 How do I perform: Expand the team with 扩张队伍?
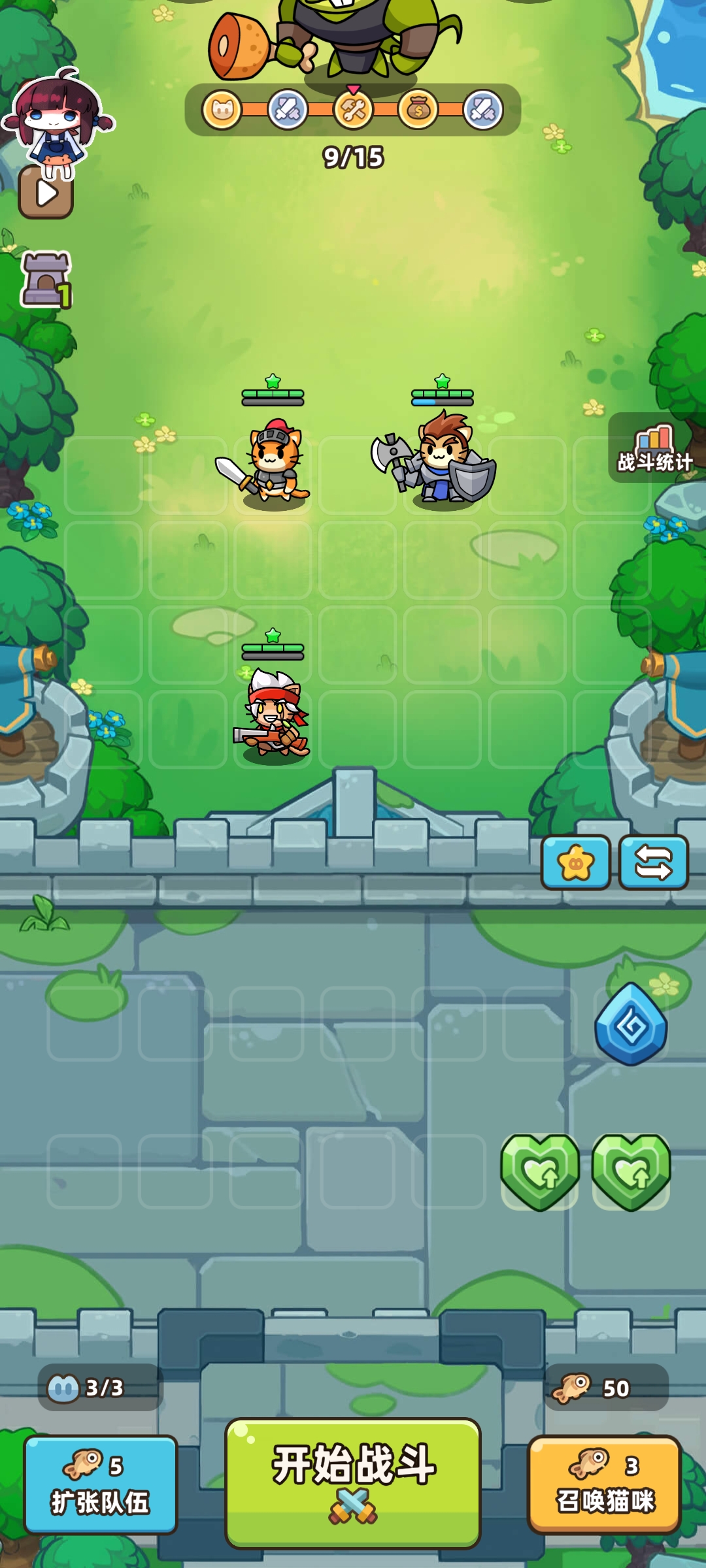[x=101, y=1484]
